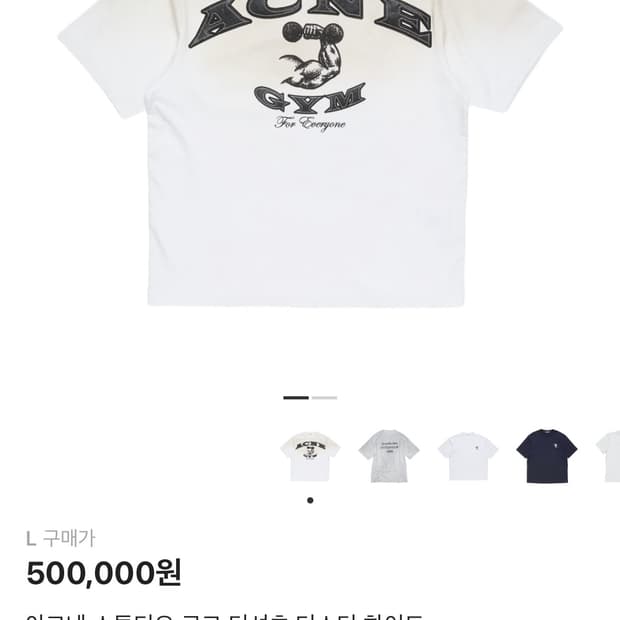Choose the plain white tee with small logo
620x620 pixels.
click(468, 456)
